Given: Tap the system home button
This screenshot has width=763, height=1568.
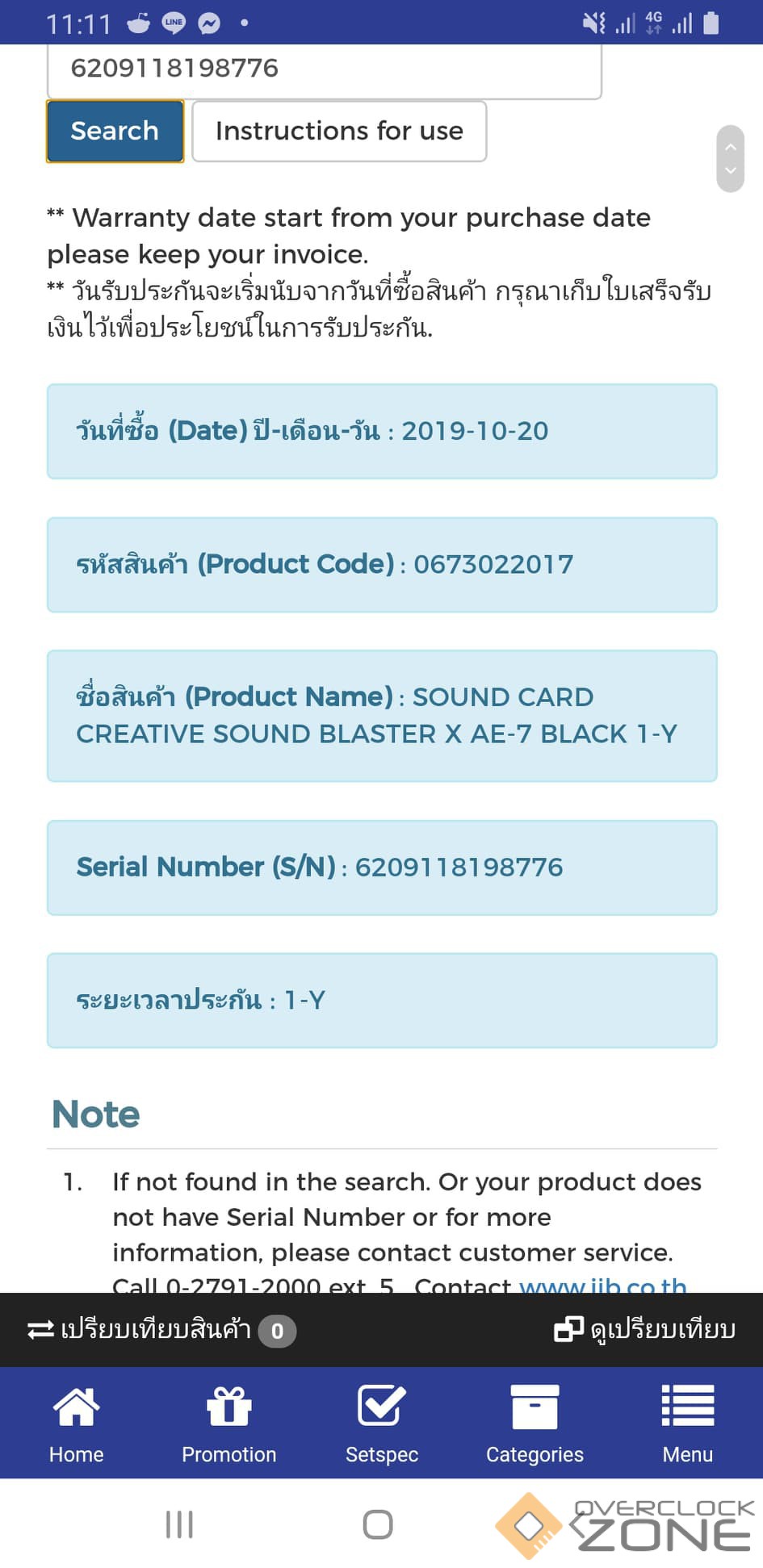Looking at the screenshot, I should 378,1524.
